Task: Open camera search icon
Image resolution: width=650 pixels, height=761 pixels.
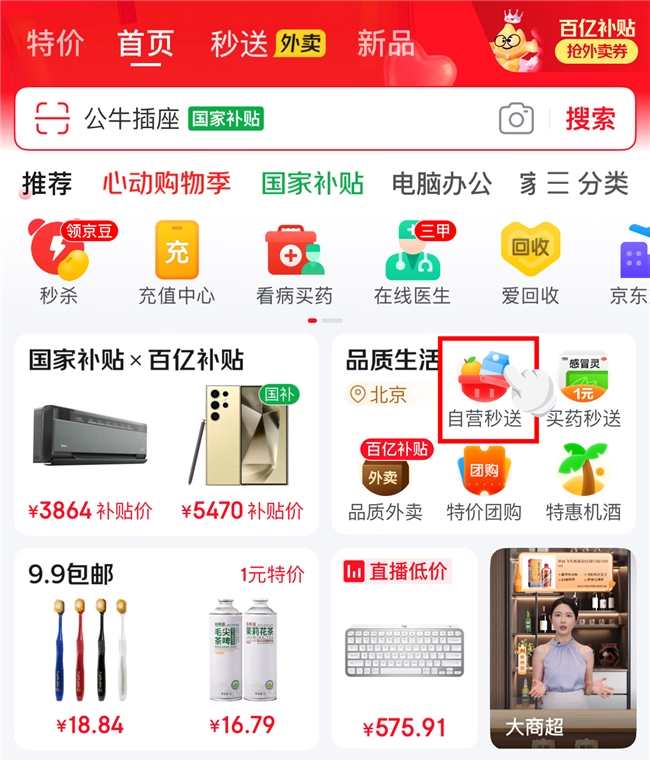Action: (516, 120)
